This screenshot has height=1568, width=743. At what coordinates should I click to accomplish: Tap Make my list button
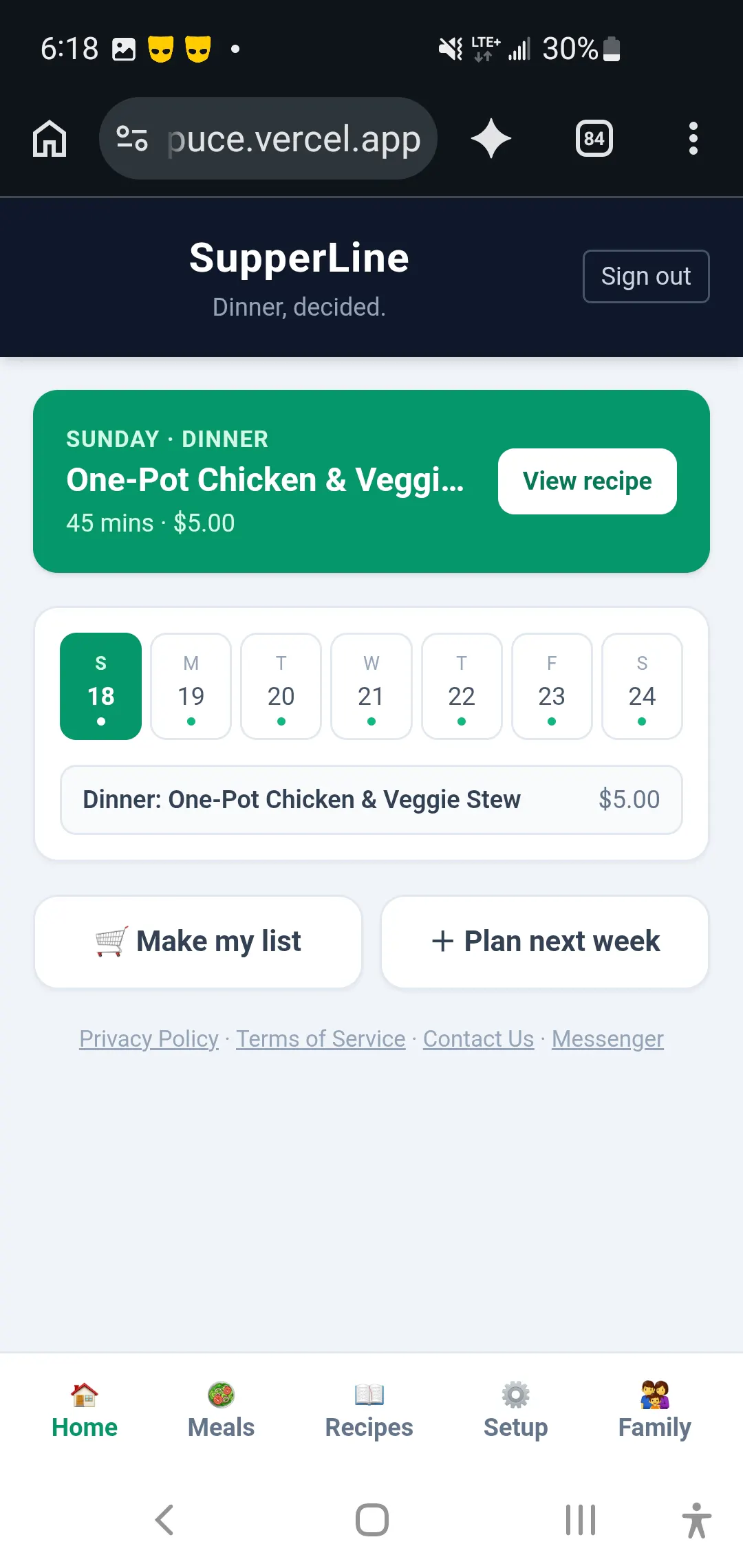click(198, 941)
